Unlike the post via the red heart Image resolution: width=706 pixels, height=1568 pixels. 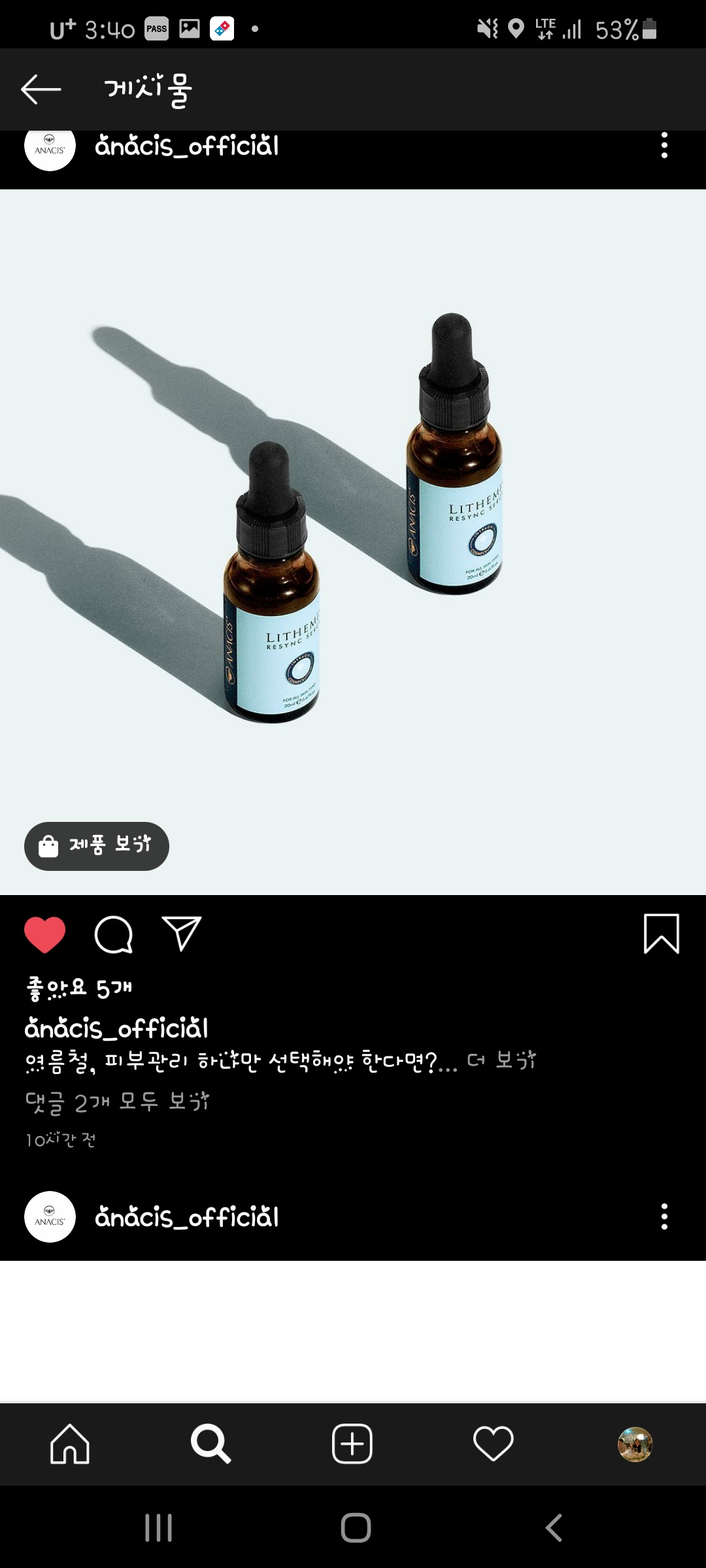[45, 934]
